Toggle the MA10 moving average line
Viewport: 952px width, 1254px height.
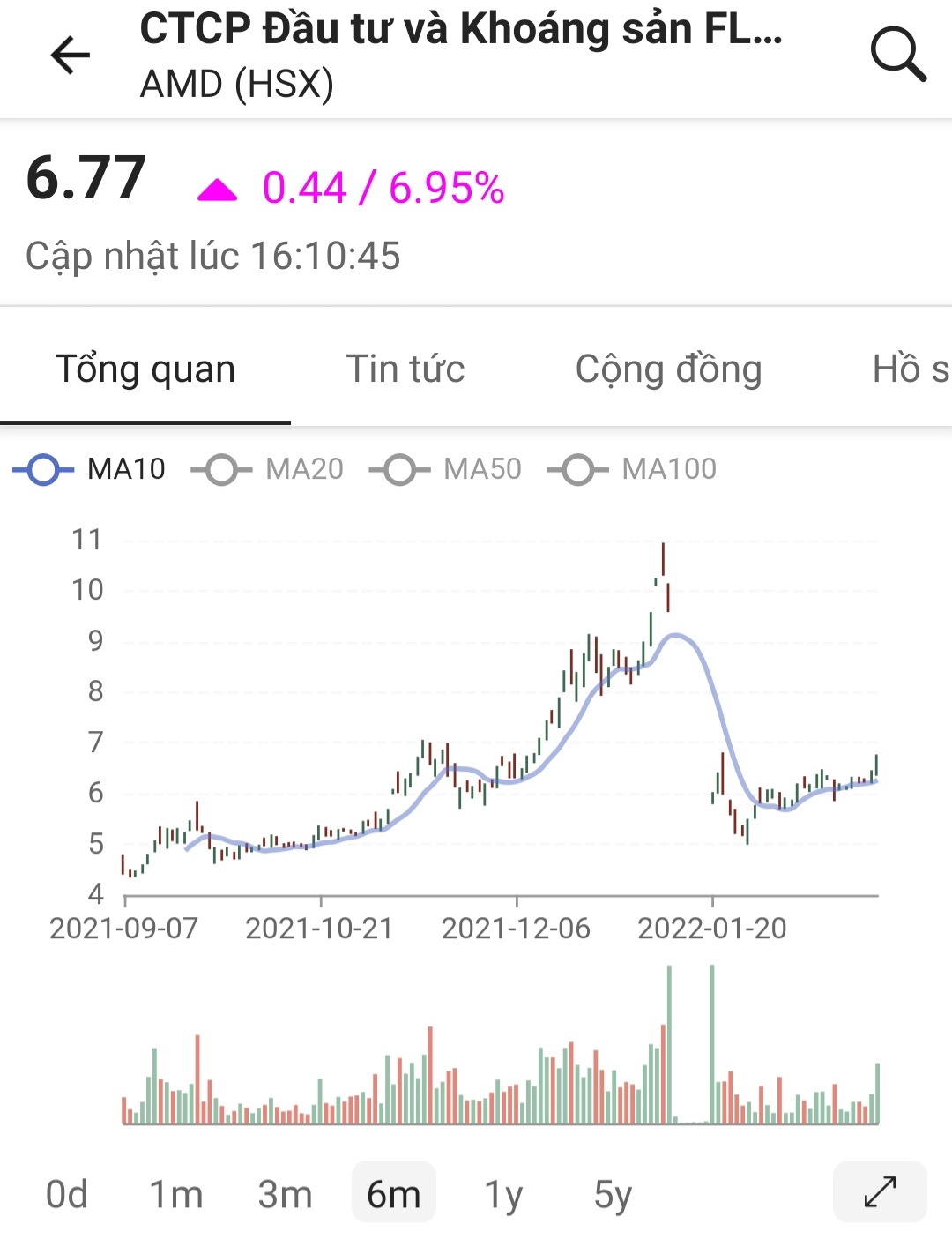pos(90,469)
